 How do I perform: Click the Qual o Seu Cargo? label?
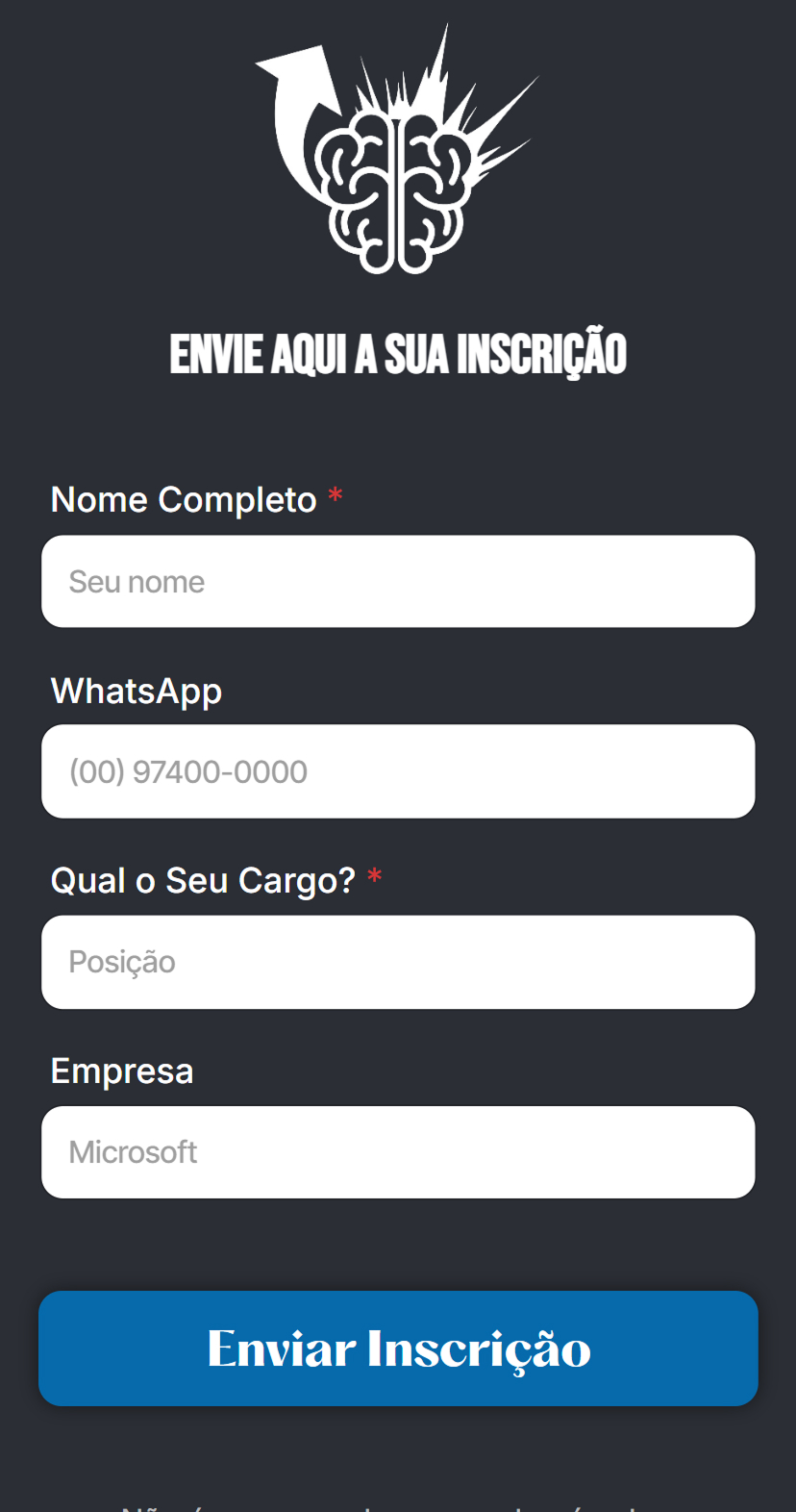[x=205, y=880]
